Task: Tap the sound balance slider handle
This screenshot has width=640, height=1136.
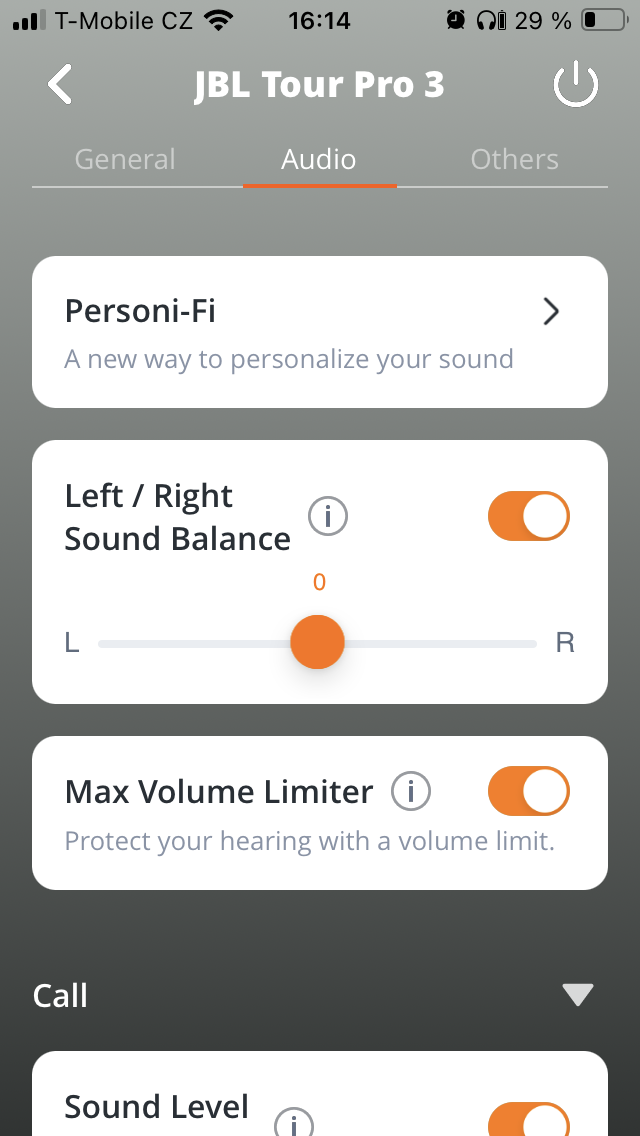Action: (x=317, y=642)
